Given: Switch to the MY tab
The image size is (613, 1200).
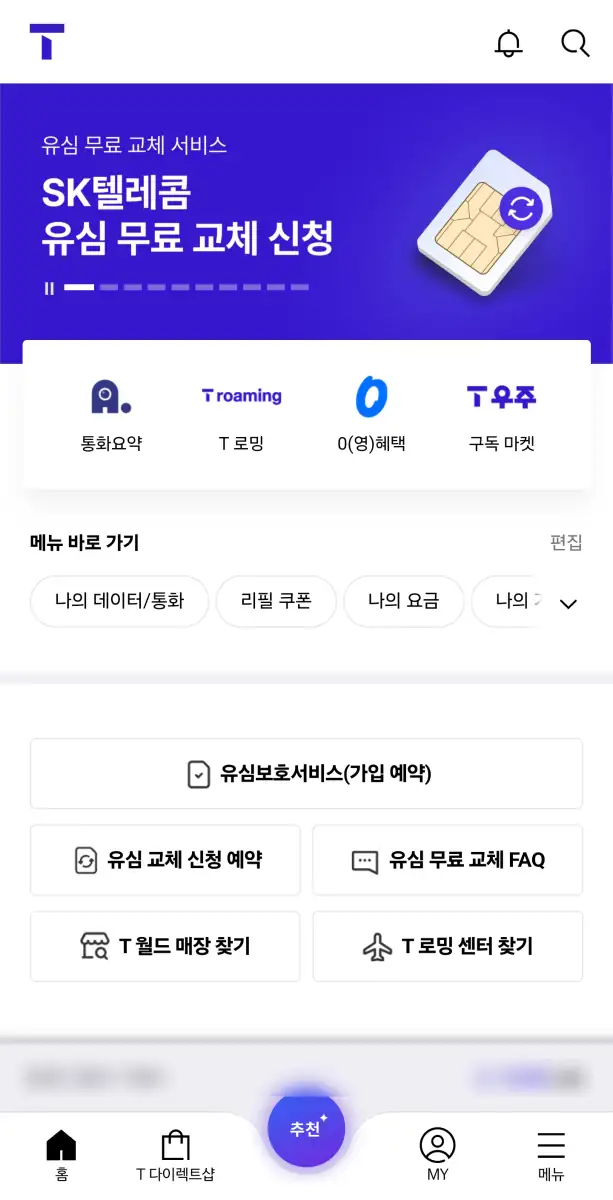Looking at the screenshot, I should click(437, 1154).
